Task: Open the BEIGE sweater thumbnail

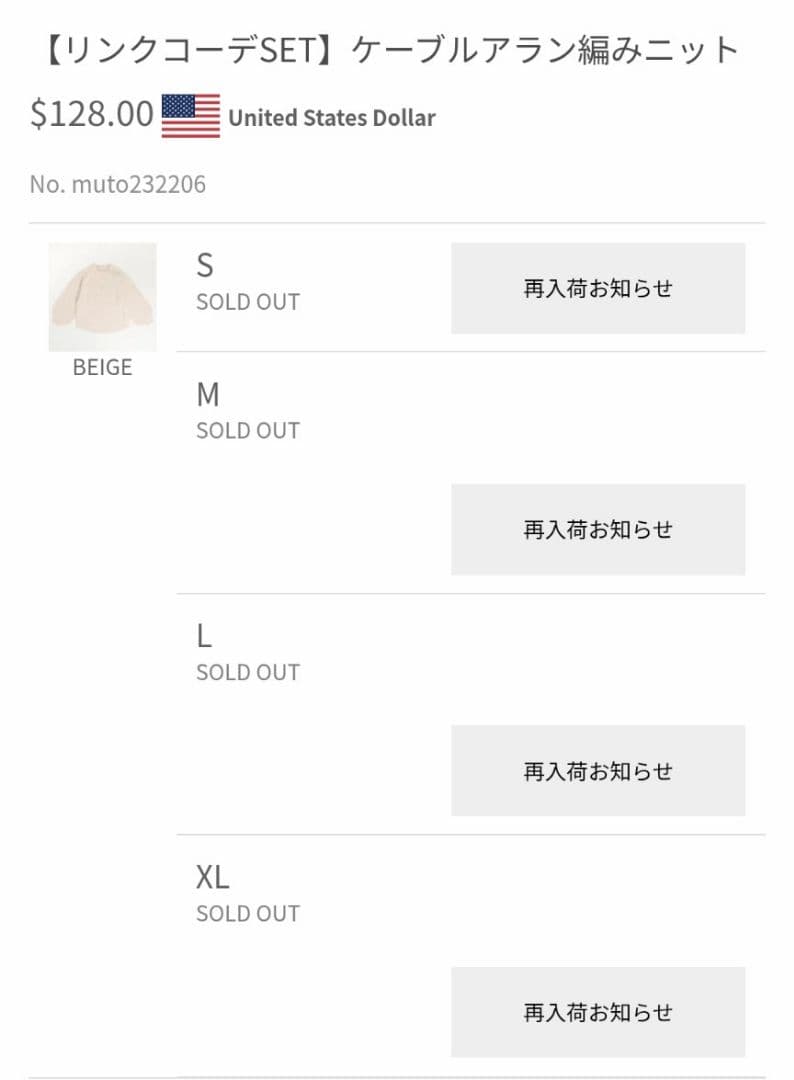Action: (x=102, y=297)
